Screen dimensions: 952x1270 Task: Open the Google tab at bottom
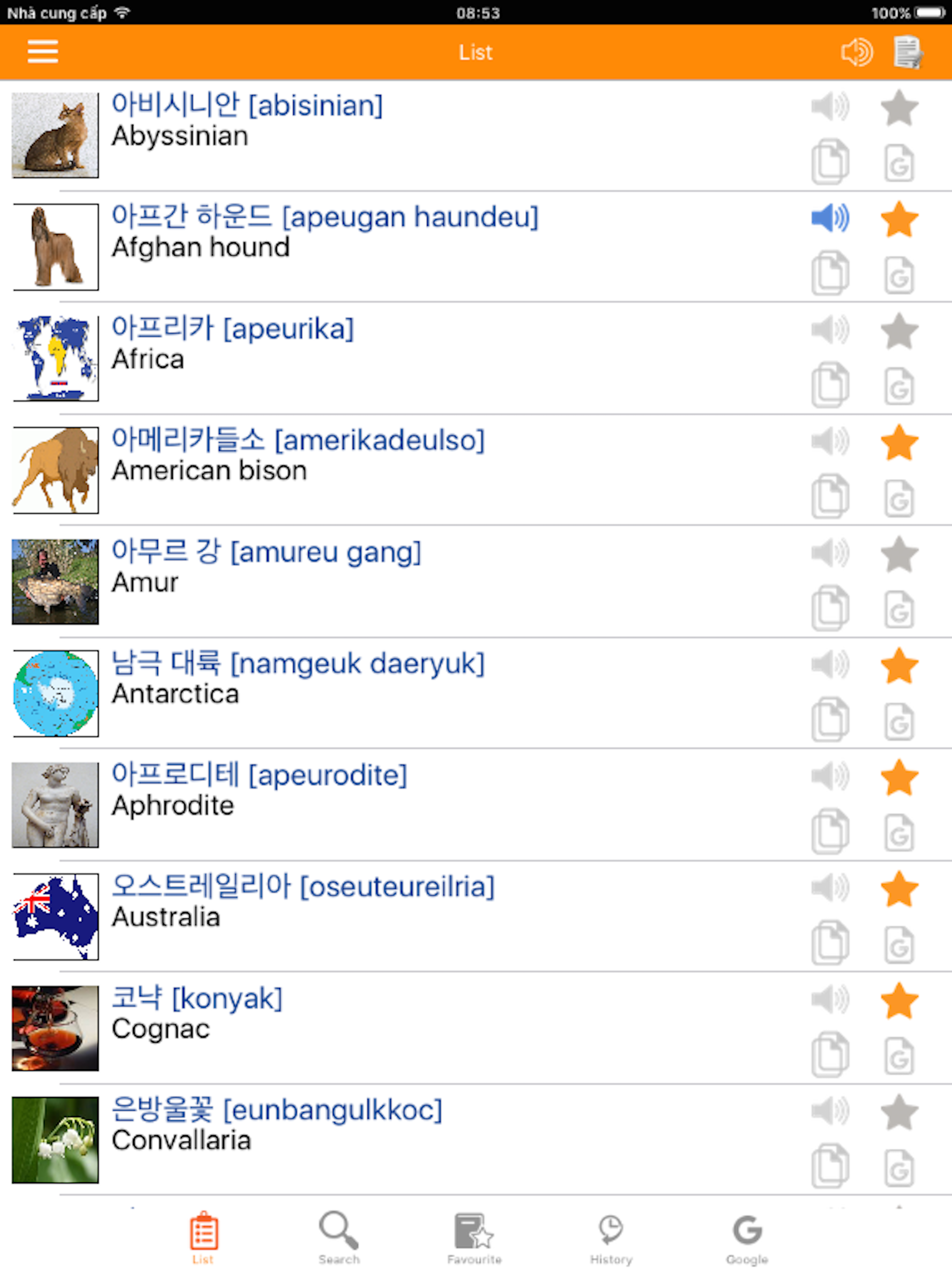tap(747, 1234)
